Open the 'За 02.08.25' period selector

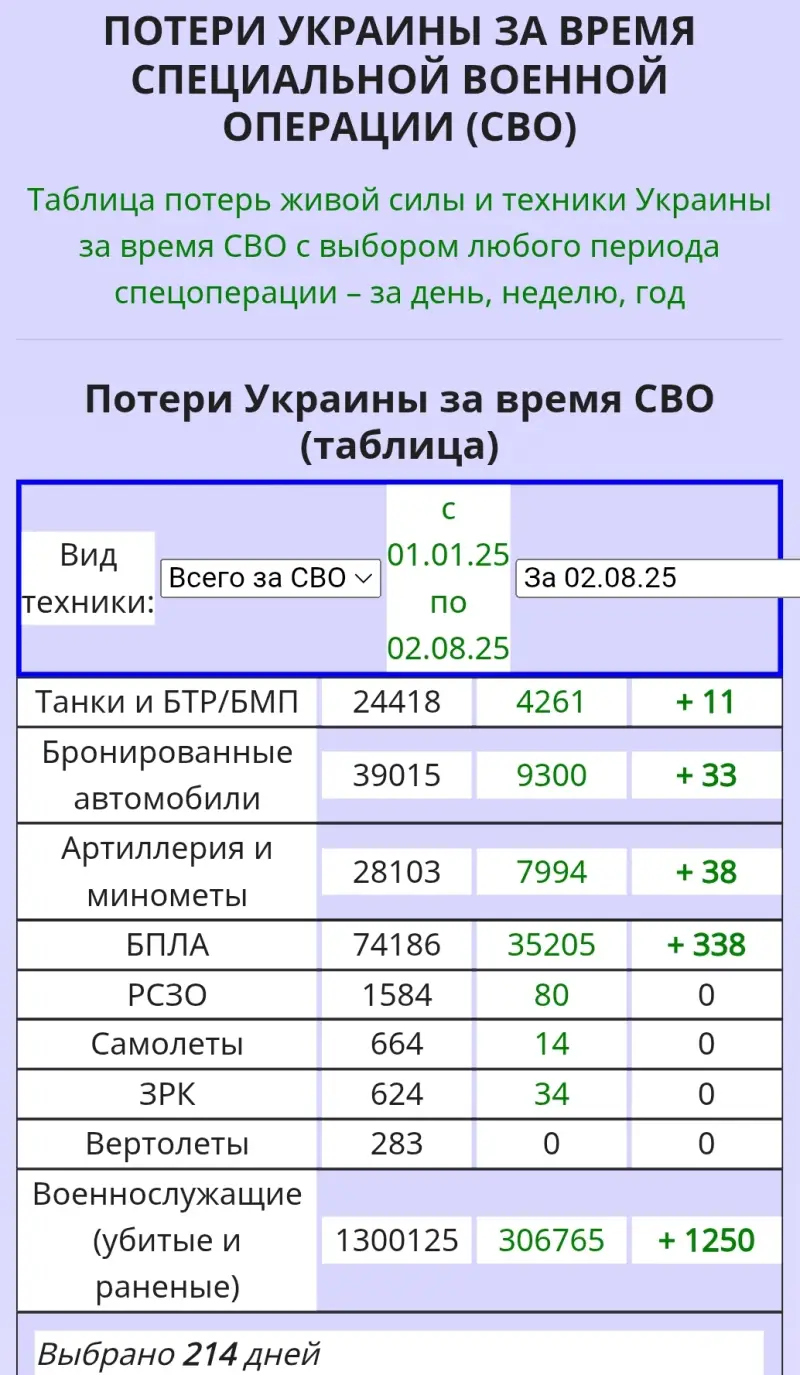(x=655, y=578)
